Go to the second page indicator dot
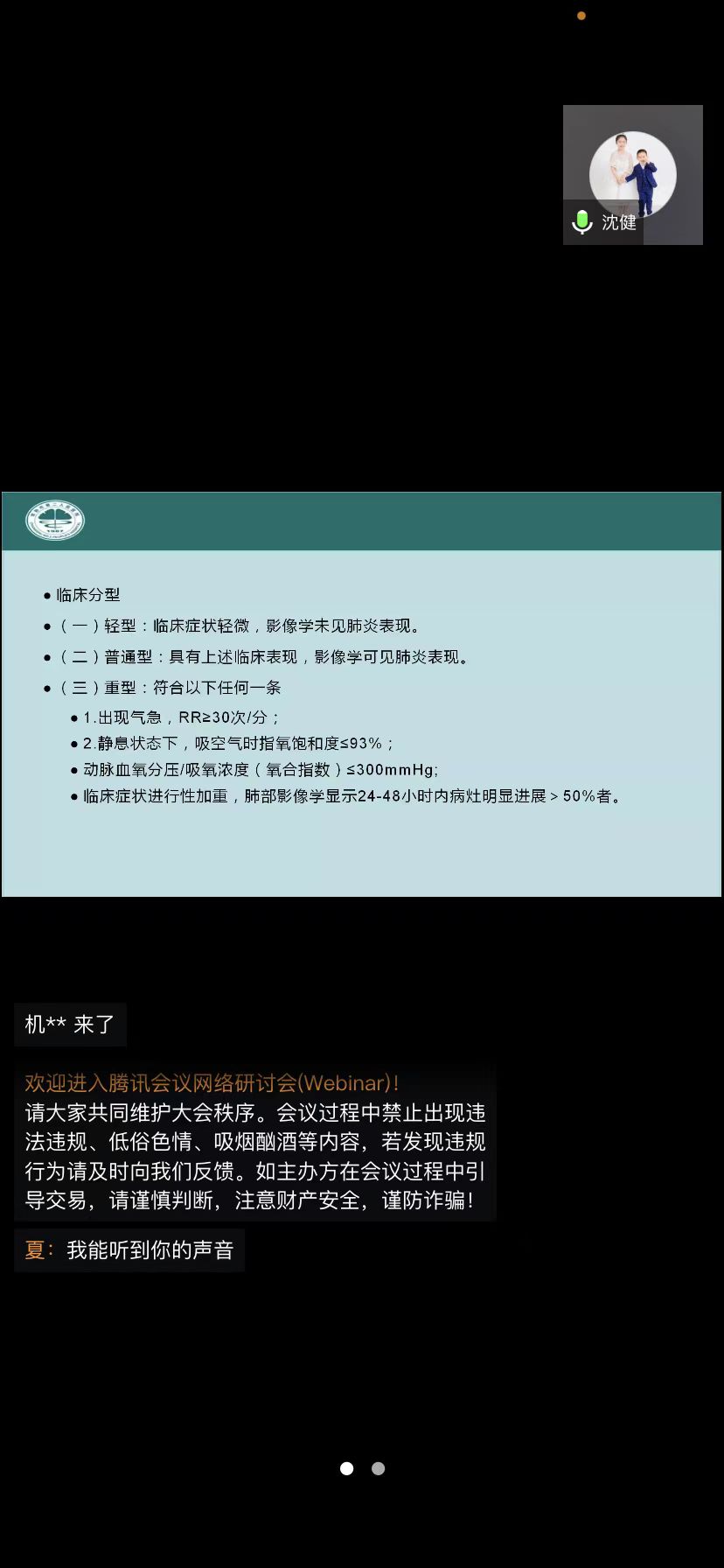The image size is (724, 1568). (x=378, y=1468)
